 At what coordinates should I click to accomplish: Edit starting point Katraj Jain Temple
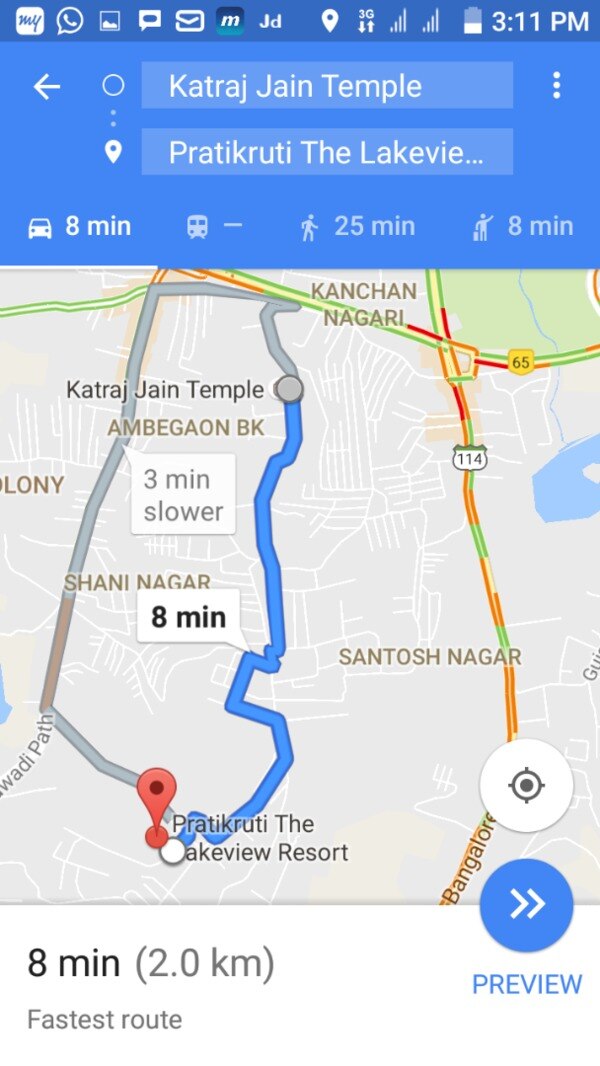[x=327, y=86]
